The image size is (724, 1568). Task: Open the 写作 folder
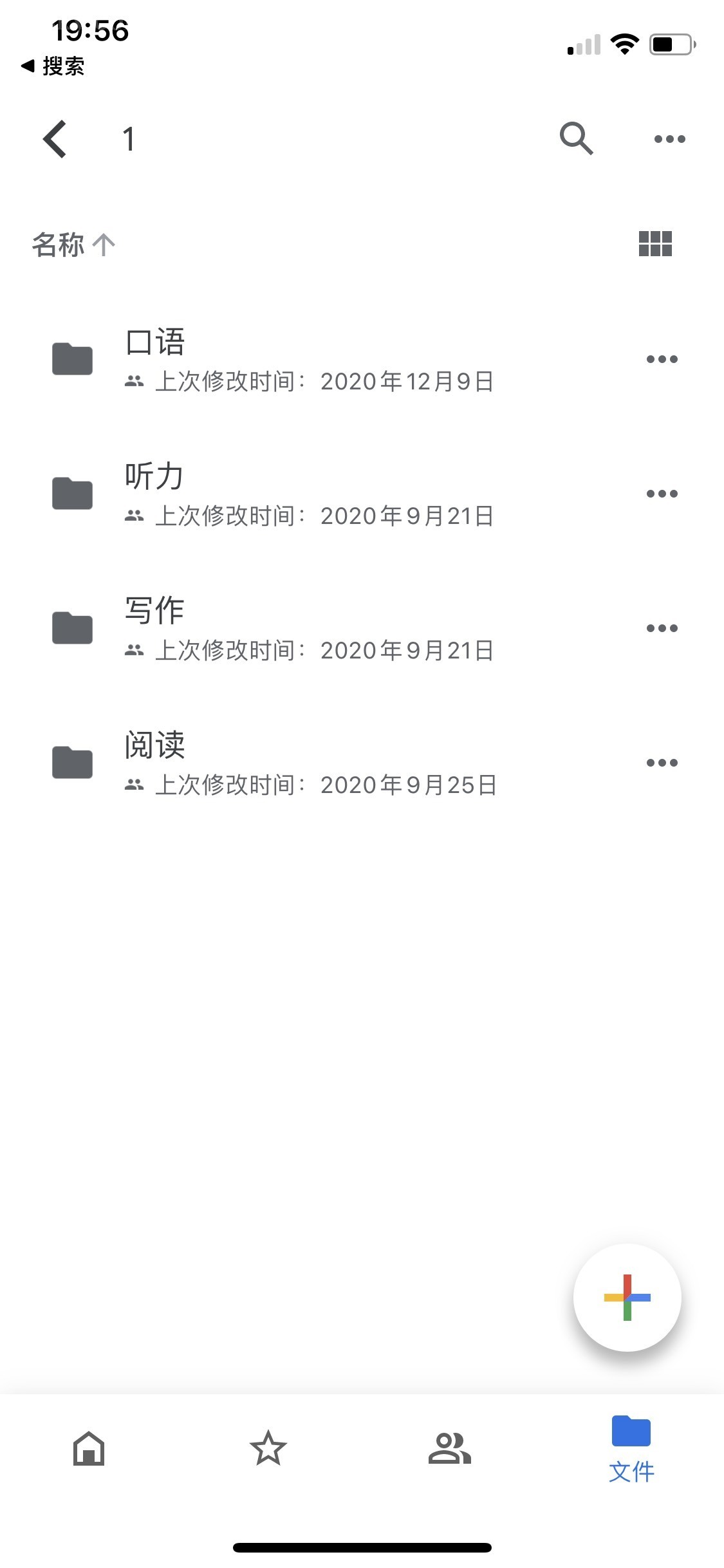click(309, 628)
